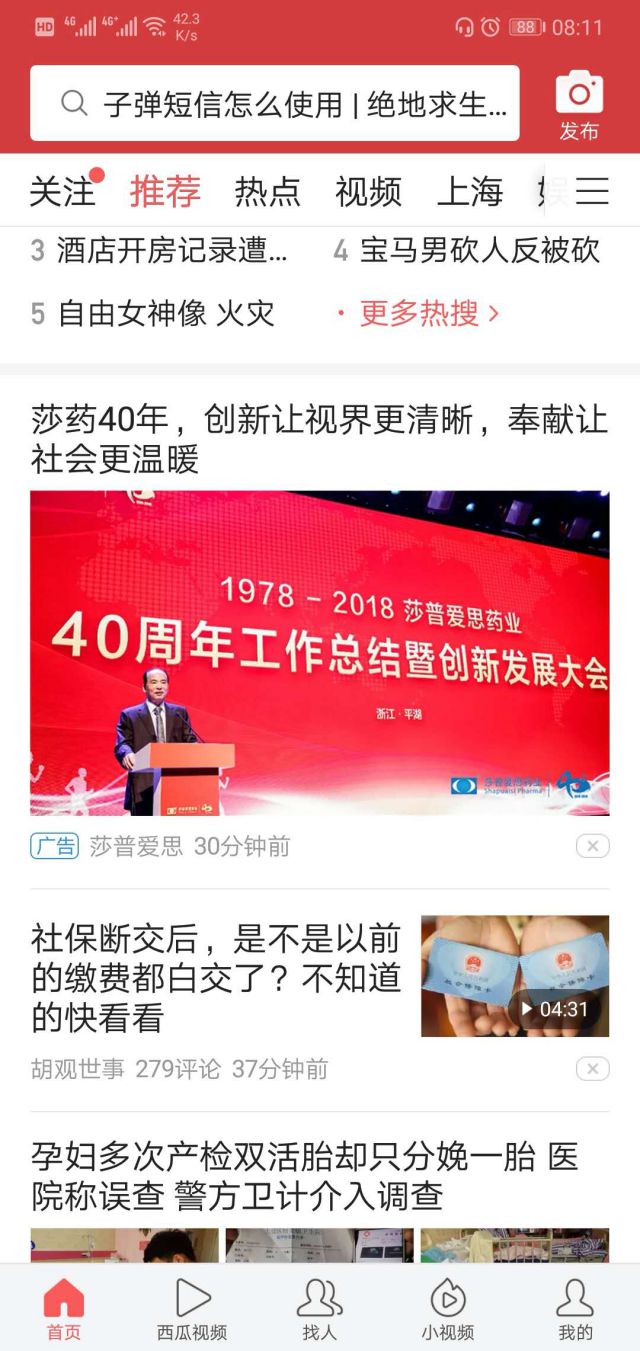Viewport: 640px width, 1351px height.
Task: Open the 发布 camera button
Action: 579,105
